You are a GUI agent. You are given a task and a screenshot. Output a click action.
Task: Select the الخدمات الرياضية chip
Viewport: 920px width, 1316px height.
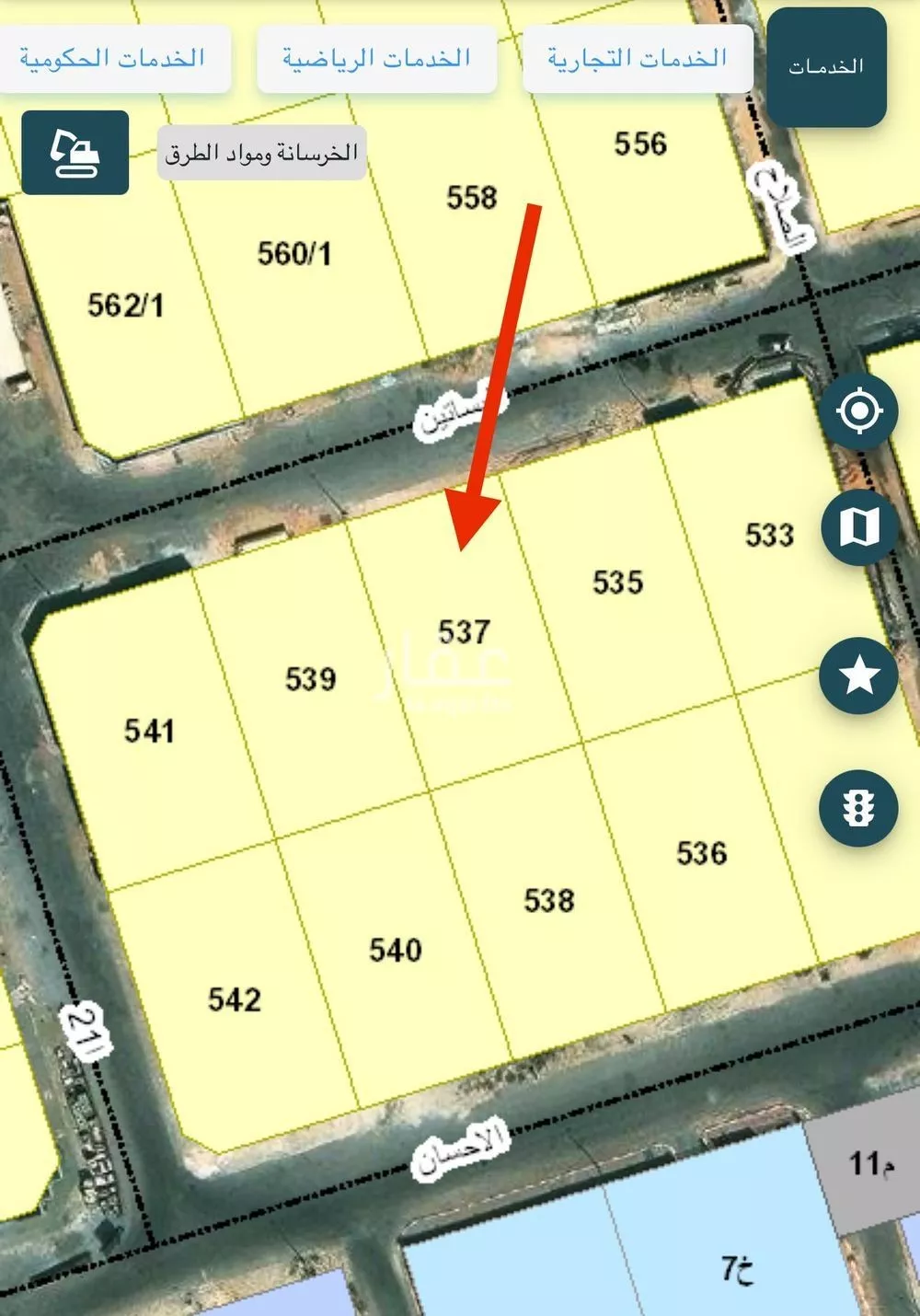tap(376, 59)
